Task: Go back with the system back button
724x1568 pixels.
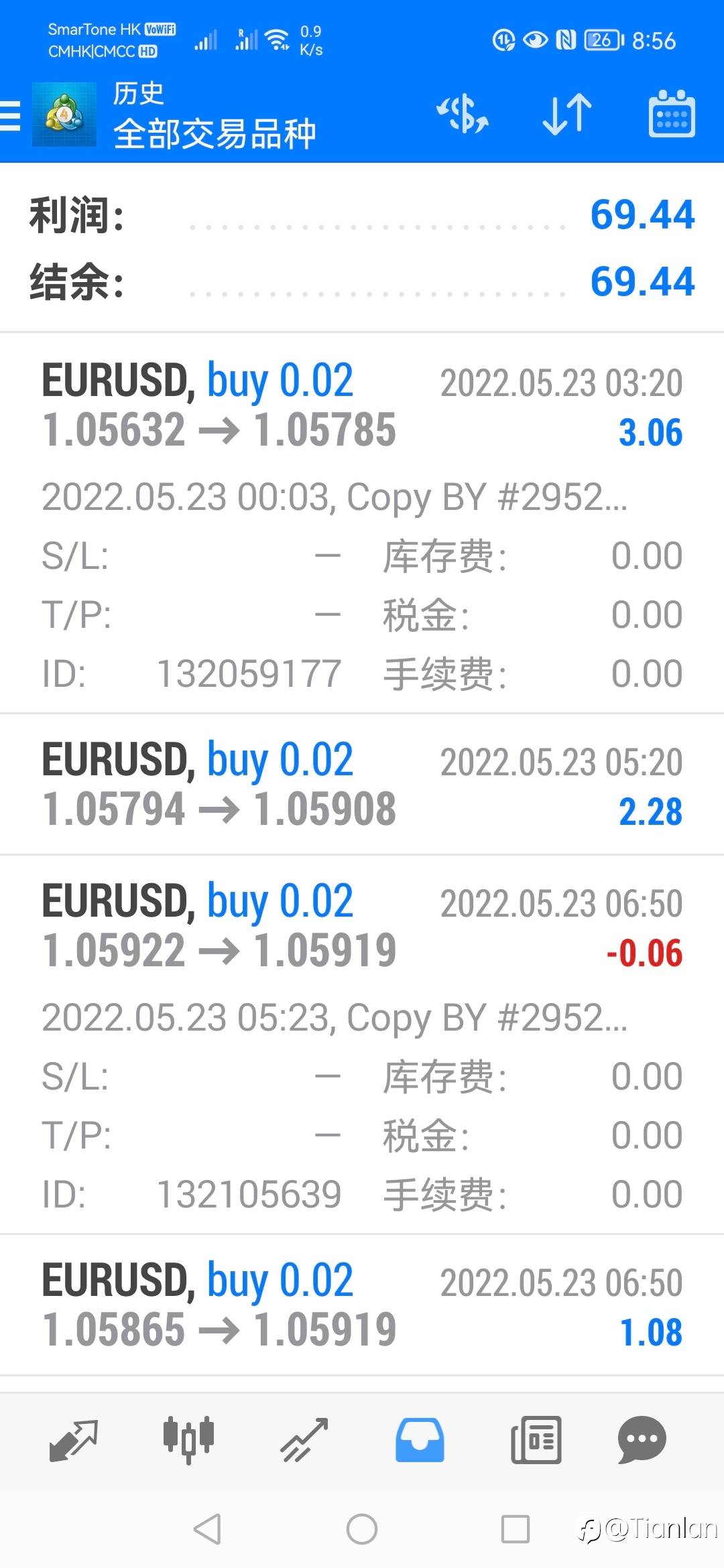Action: pos(207,1530)
